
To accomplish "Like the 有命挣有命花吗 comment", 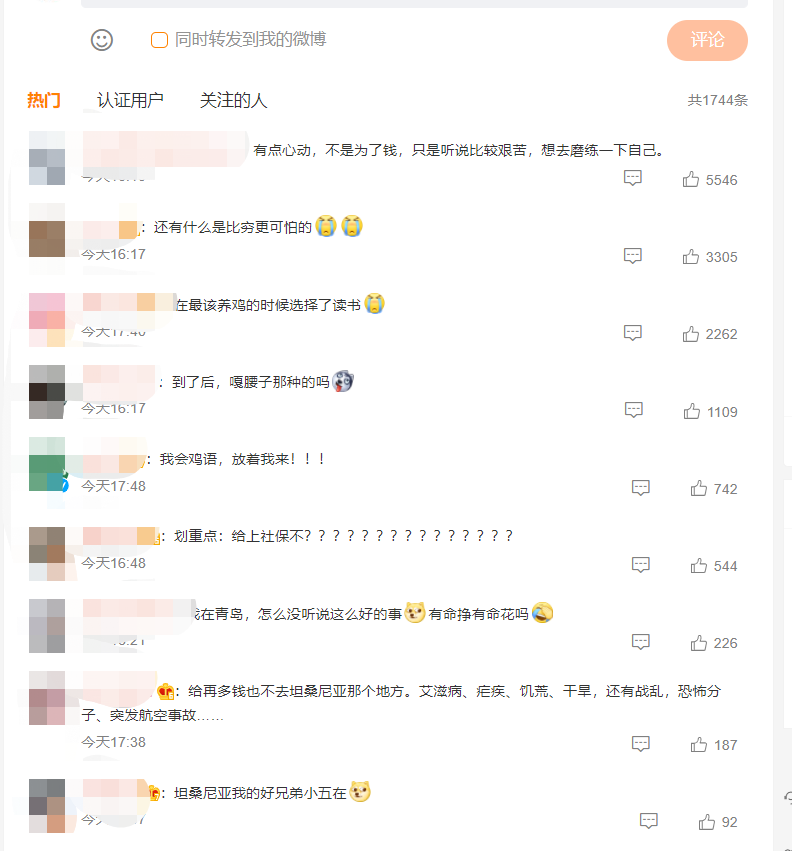I will pyautogui.click(x=699, y=642).
